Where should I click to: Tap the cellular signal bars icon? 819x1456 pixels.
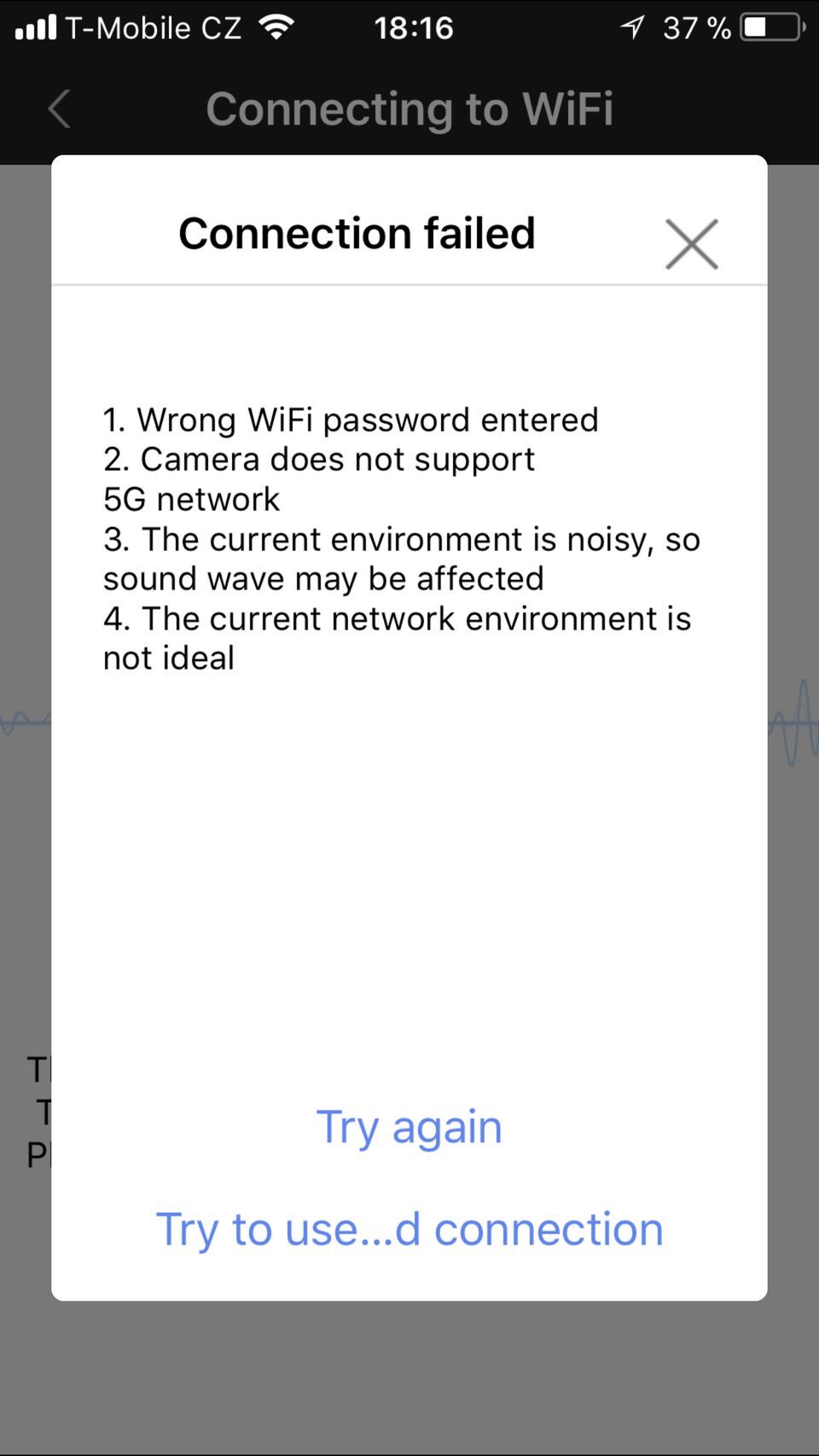coord(32,26)
